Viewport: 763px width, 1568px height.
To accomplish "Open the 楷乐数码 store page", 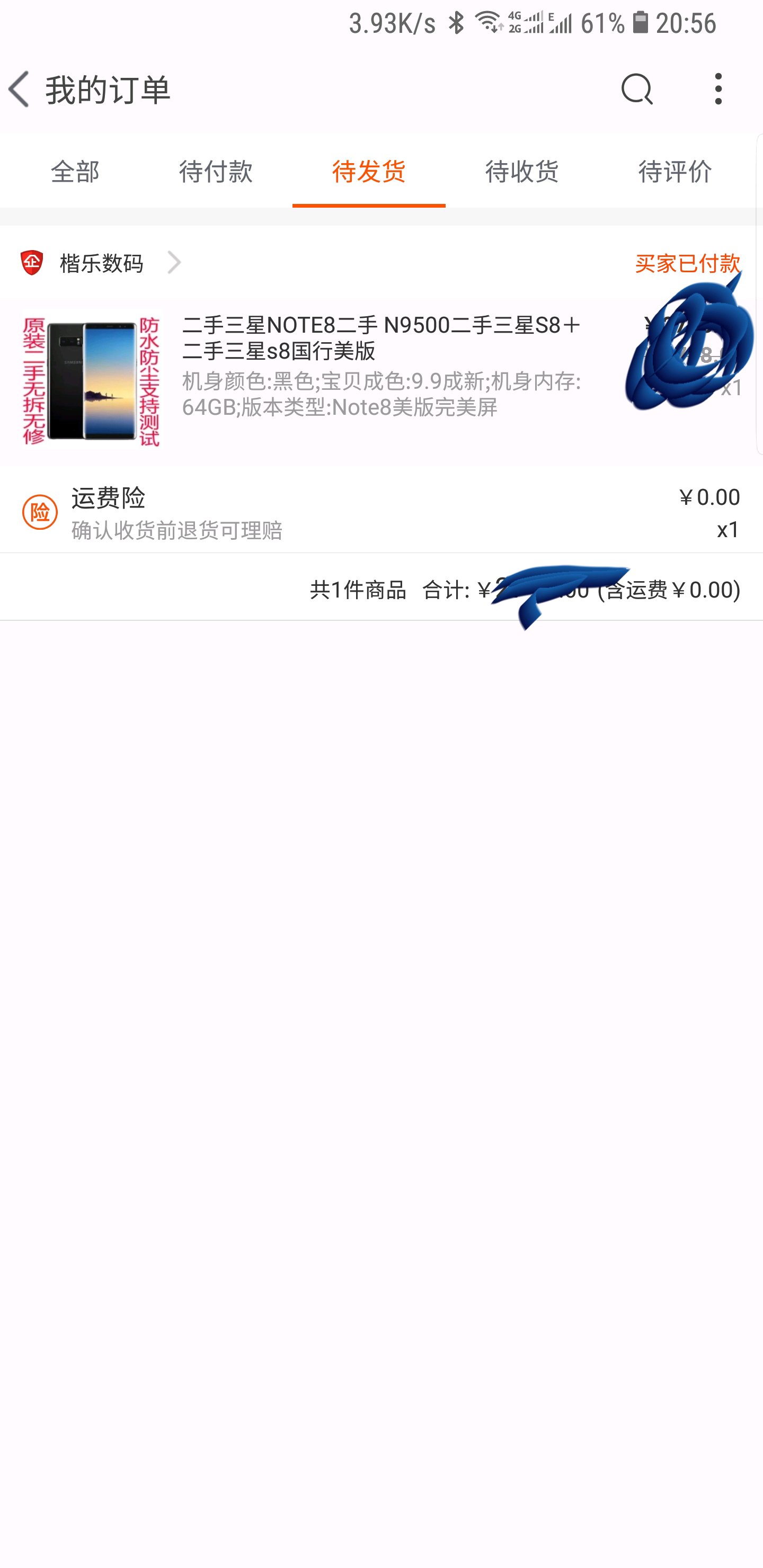I will 102,263.
